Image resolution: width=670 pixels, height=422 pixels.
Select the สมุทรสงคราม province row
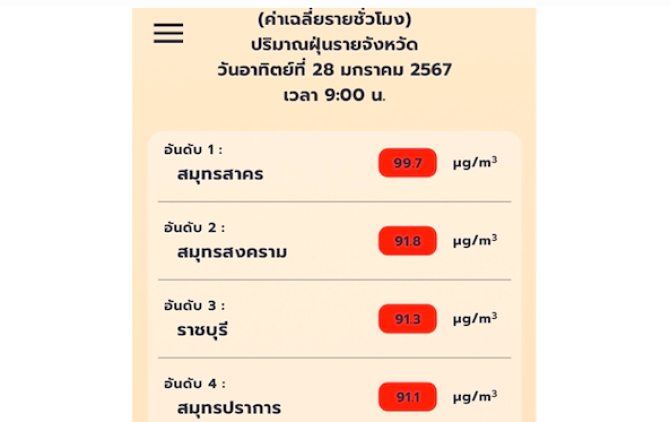click(330, 240)
